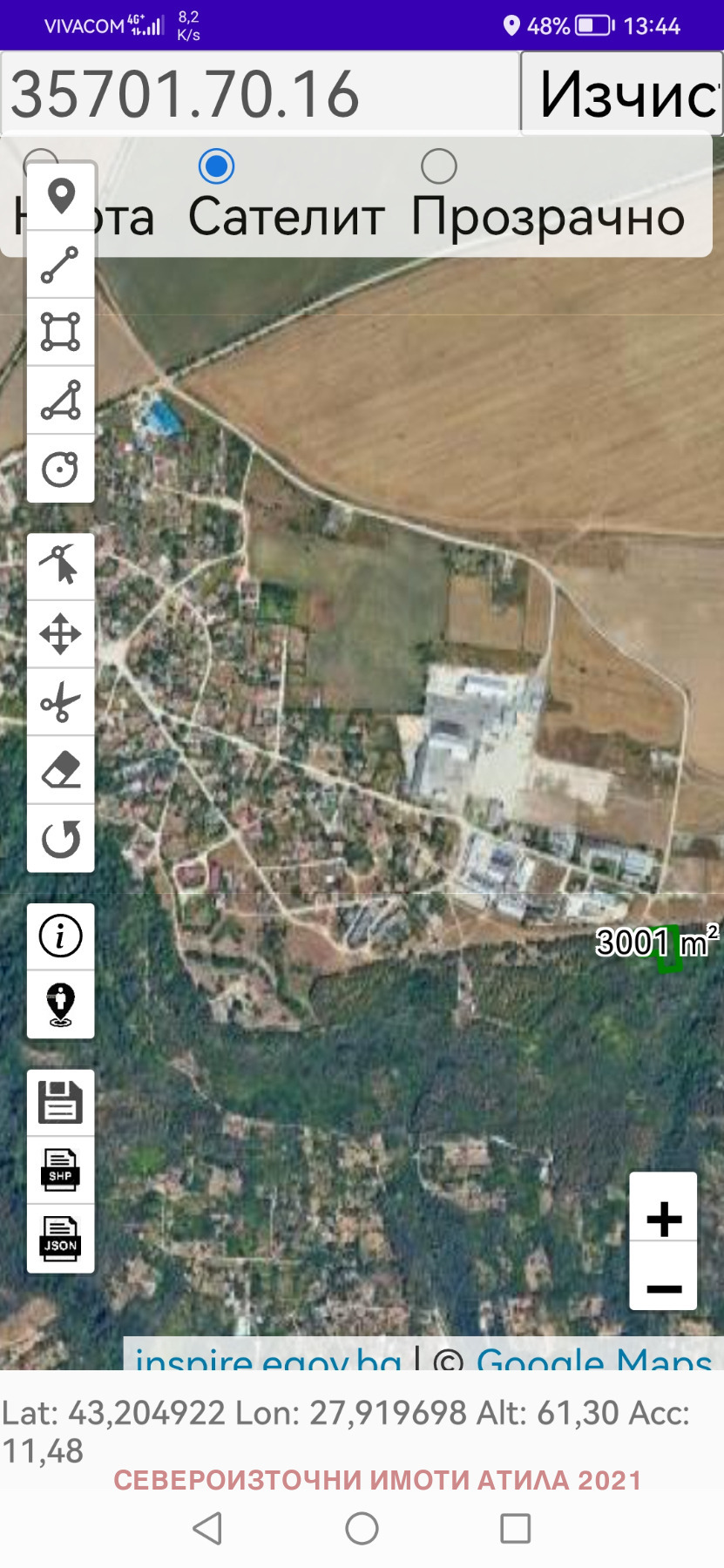Activate the move shapes tool

point(61,634)
